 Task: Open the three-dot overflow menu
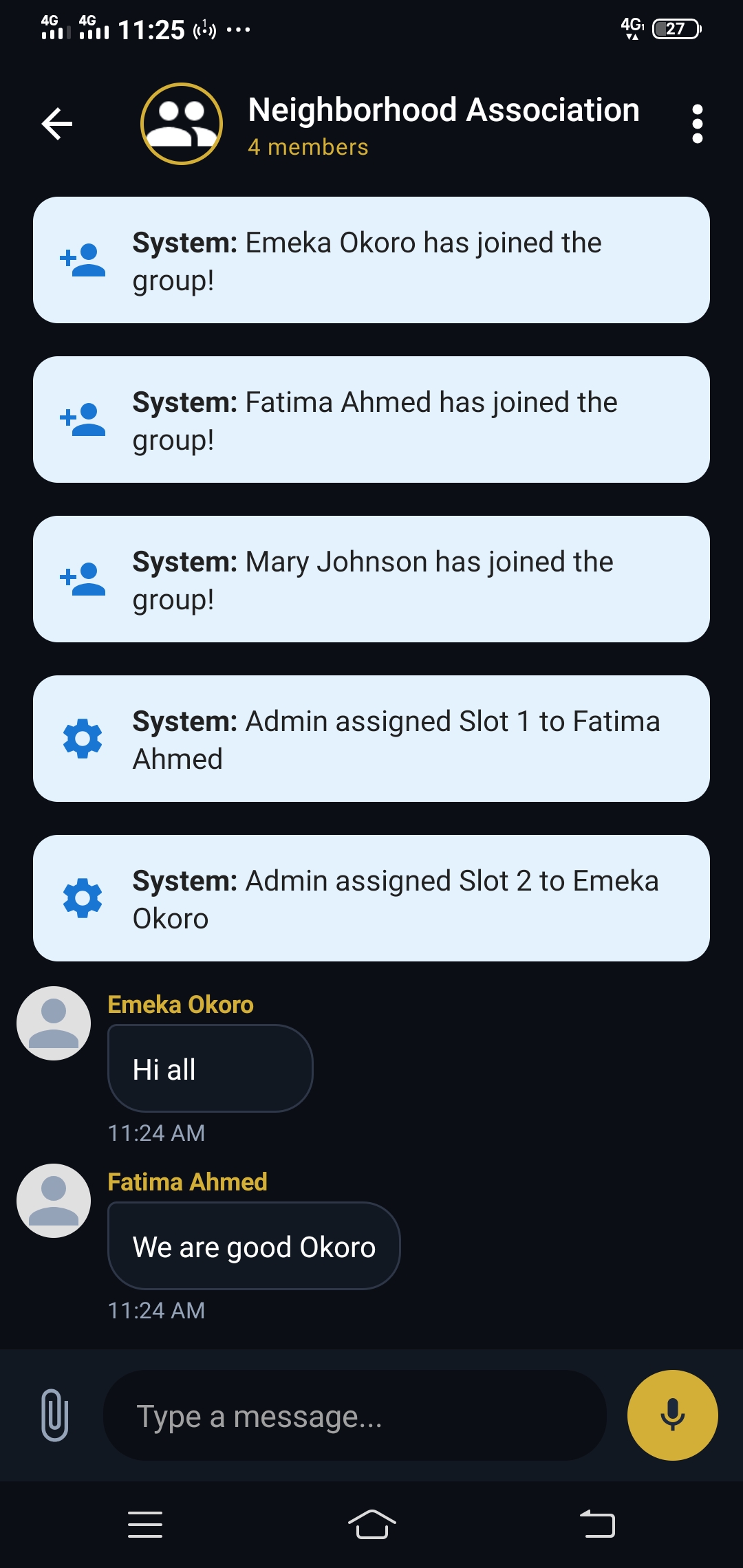(x=698, y=124)
